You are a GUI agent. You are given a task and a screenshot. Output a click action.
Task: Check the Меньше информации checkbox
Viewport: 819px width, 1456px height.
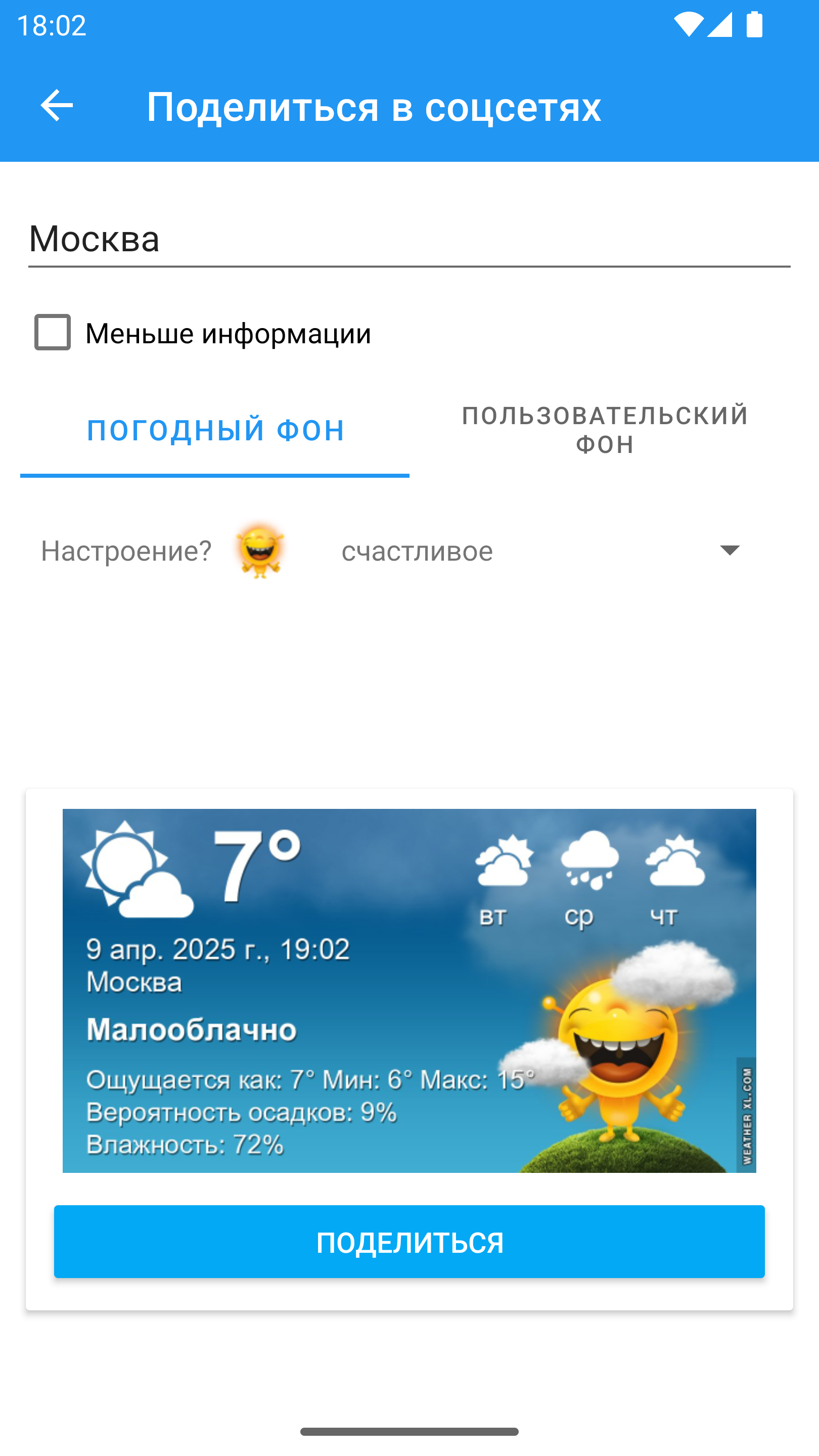point(53,332)
